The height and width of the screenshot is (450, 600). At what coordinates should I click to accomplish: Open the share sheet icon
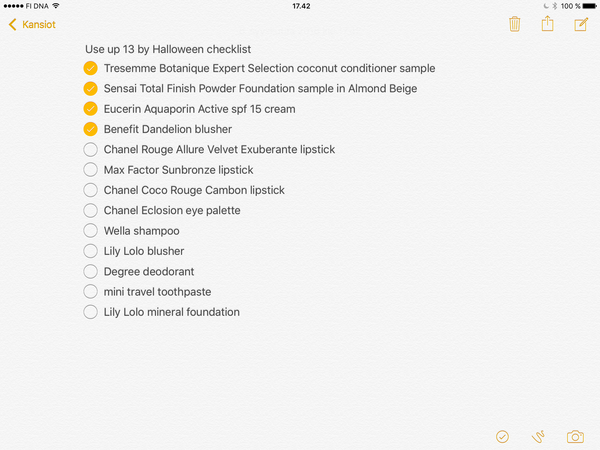pos(547,24)
